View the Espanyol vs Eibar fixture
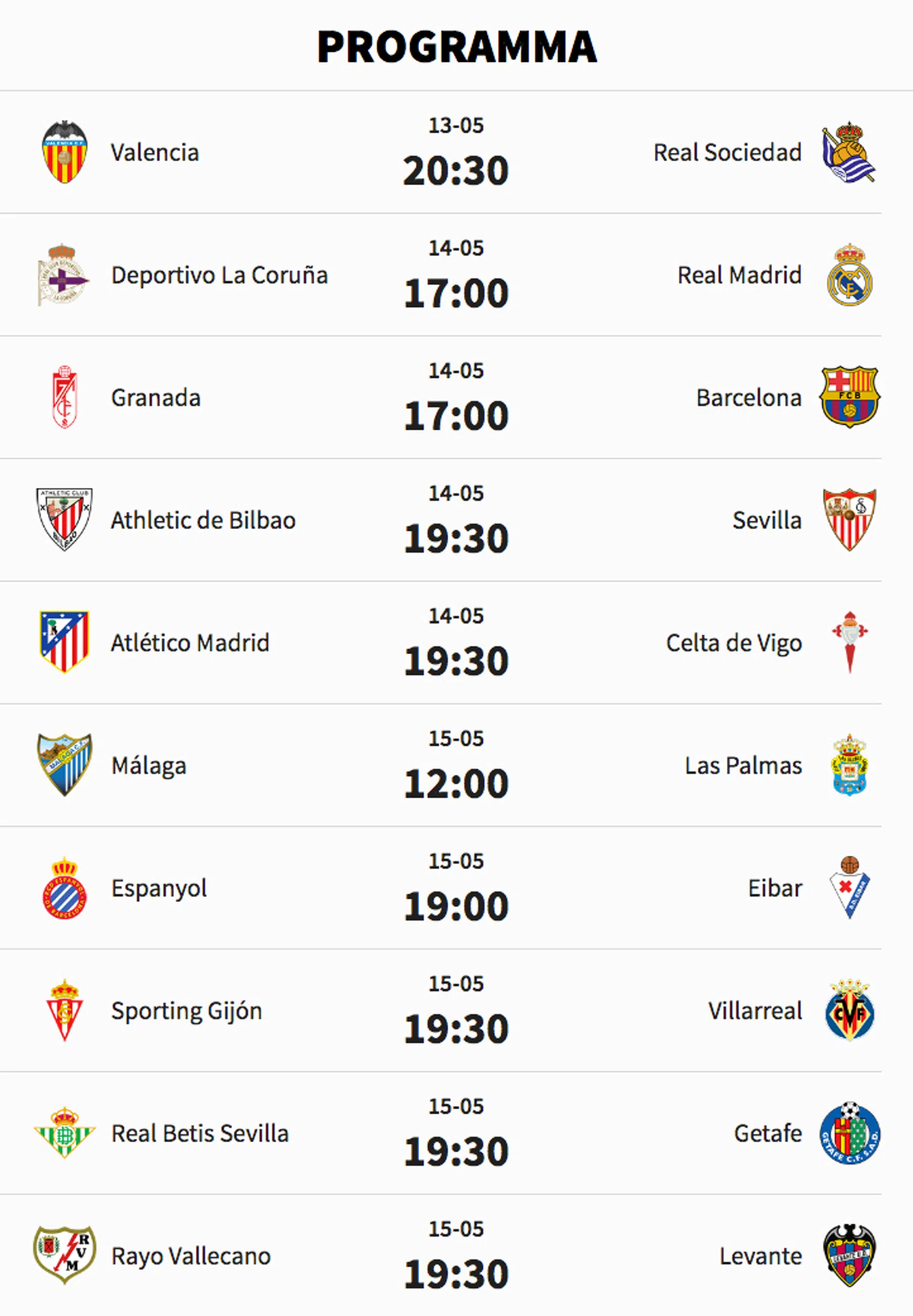 [456, 888]
